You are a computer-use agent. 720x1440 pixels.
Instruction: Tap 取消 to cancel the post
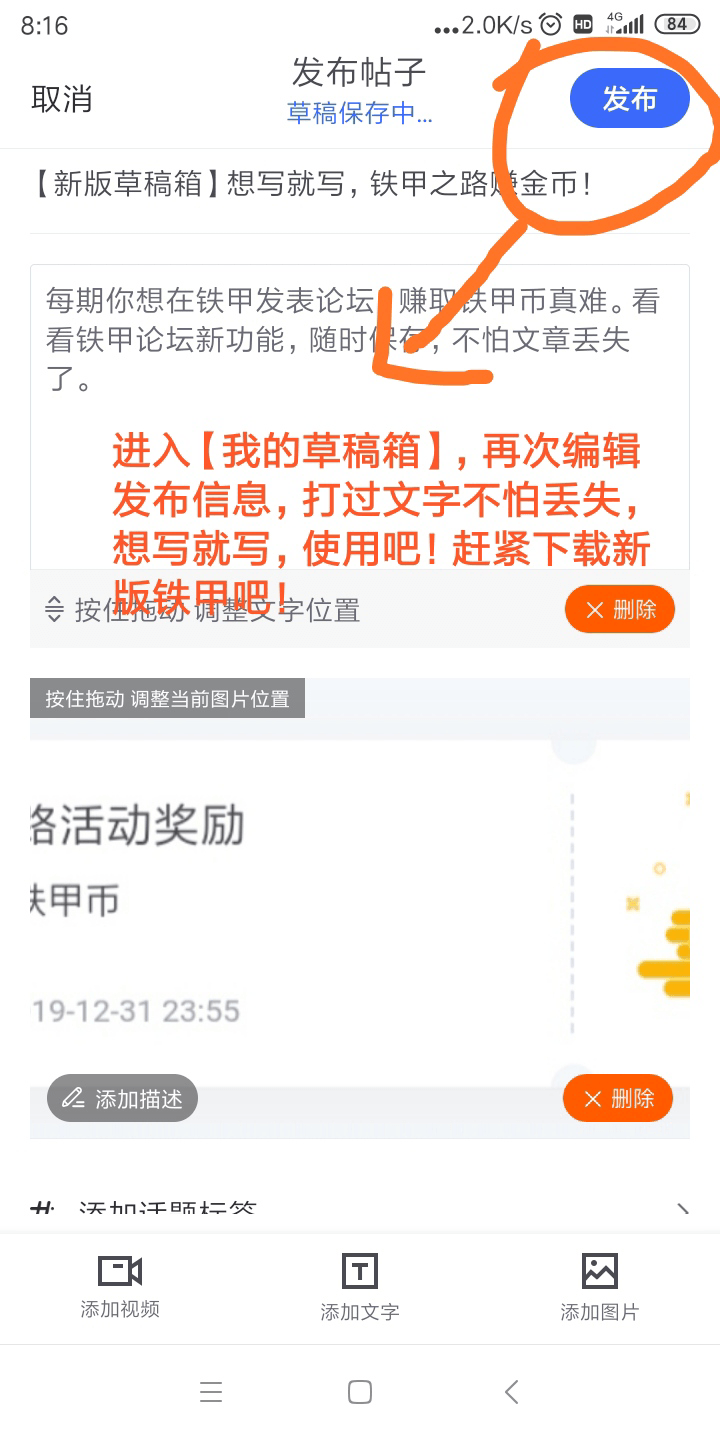point(62,99)
